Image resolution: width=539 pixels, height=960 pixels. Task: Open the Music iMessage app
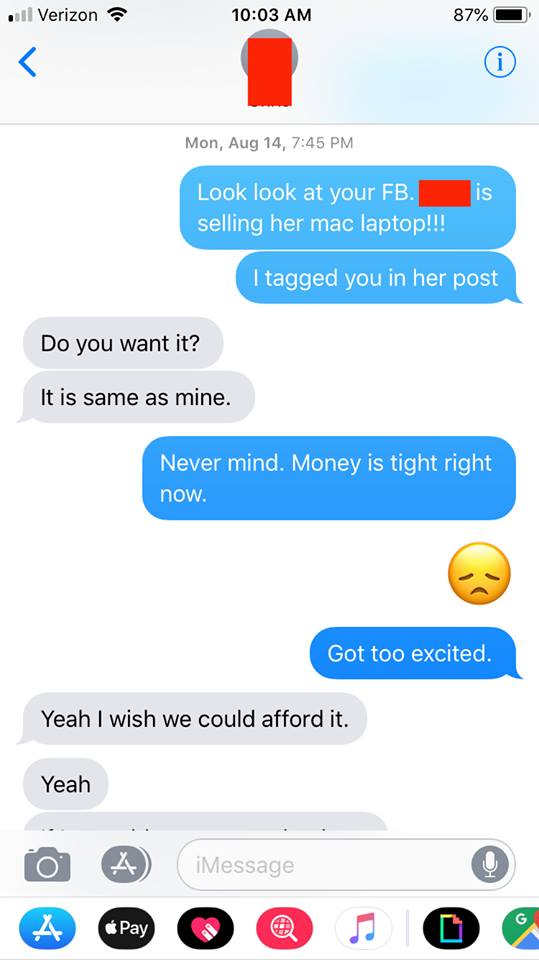point(364,928)
